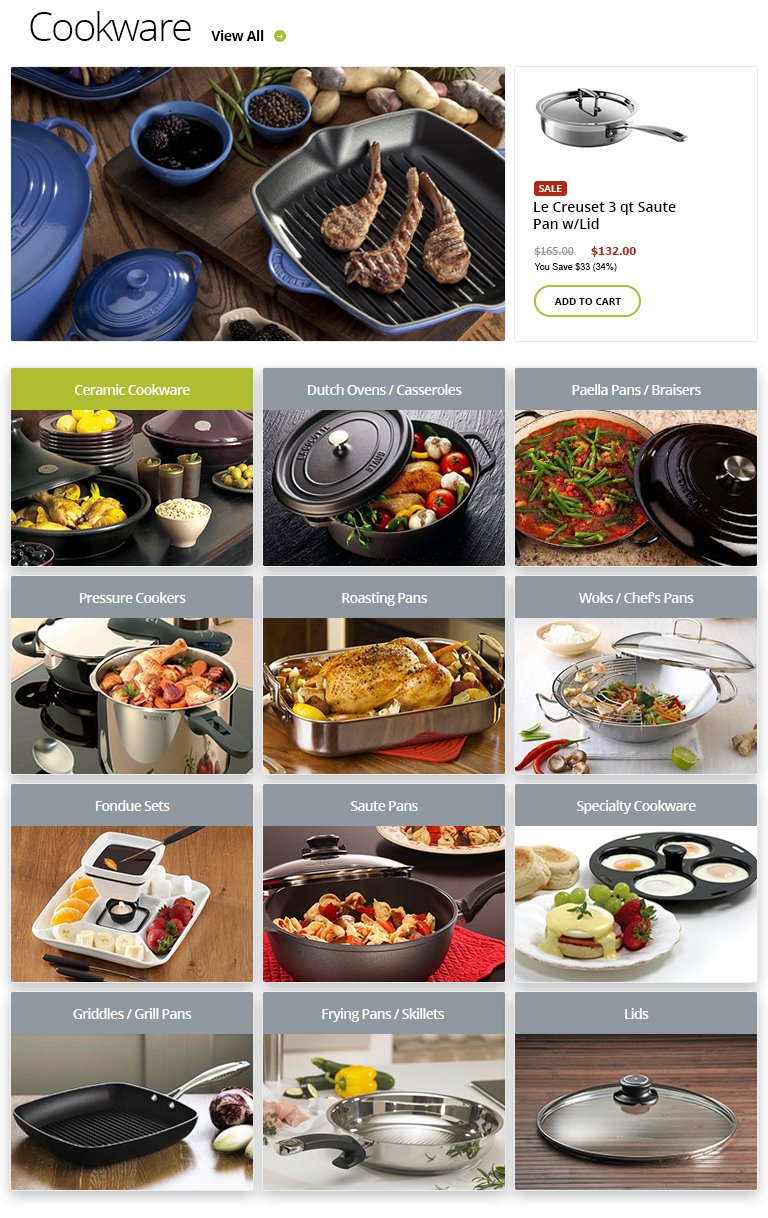Select the Saute Pans tile
The width and height of the screenshot is (768, 1218).
click(384, 883)
